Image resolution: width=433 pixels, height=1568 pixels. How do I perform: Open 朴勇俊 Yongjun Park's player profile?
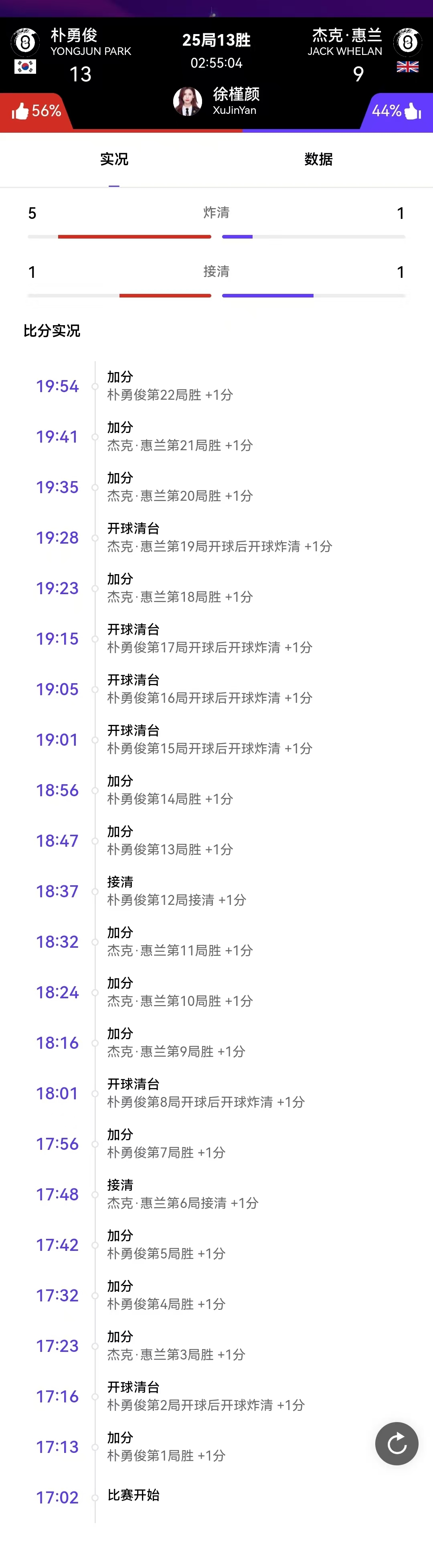(x=26, y=42)
